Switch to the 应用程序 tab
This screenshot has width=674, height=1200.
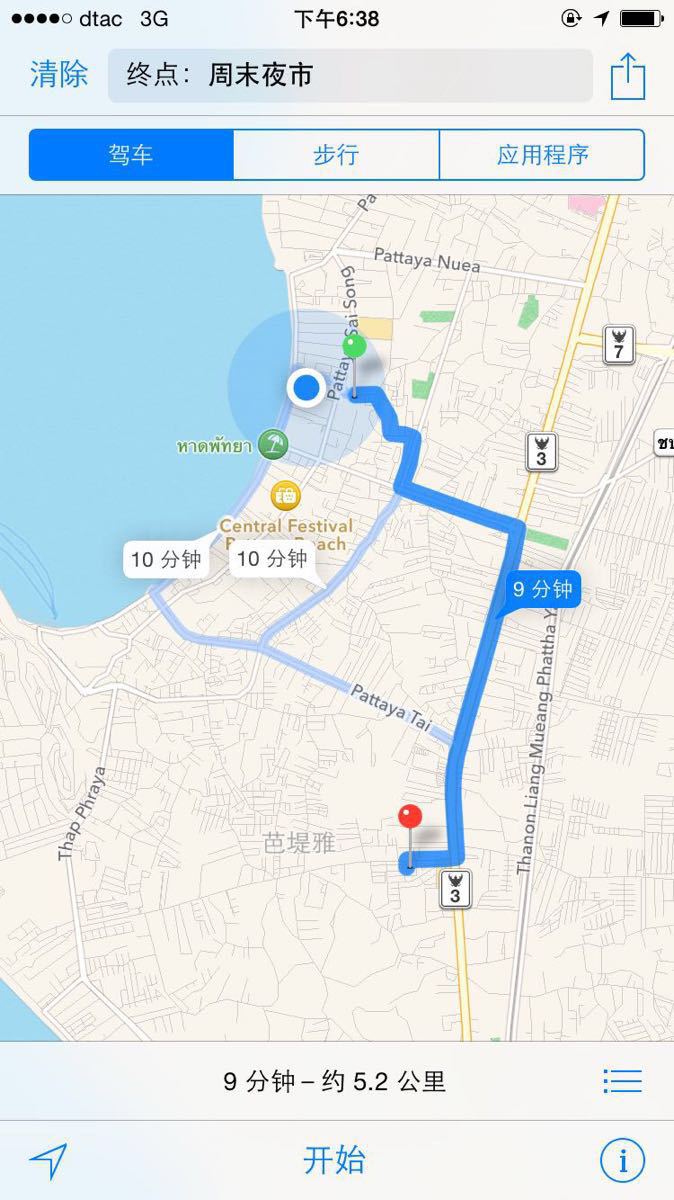(x=542, y=155)
